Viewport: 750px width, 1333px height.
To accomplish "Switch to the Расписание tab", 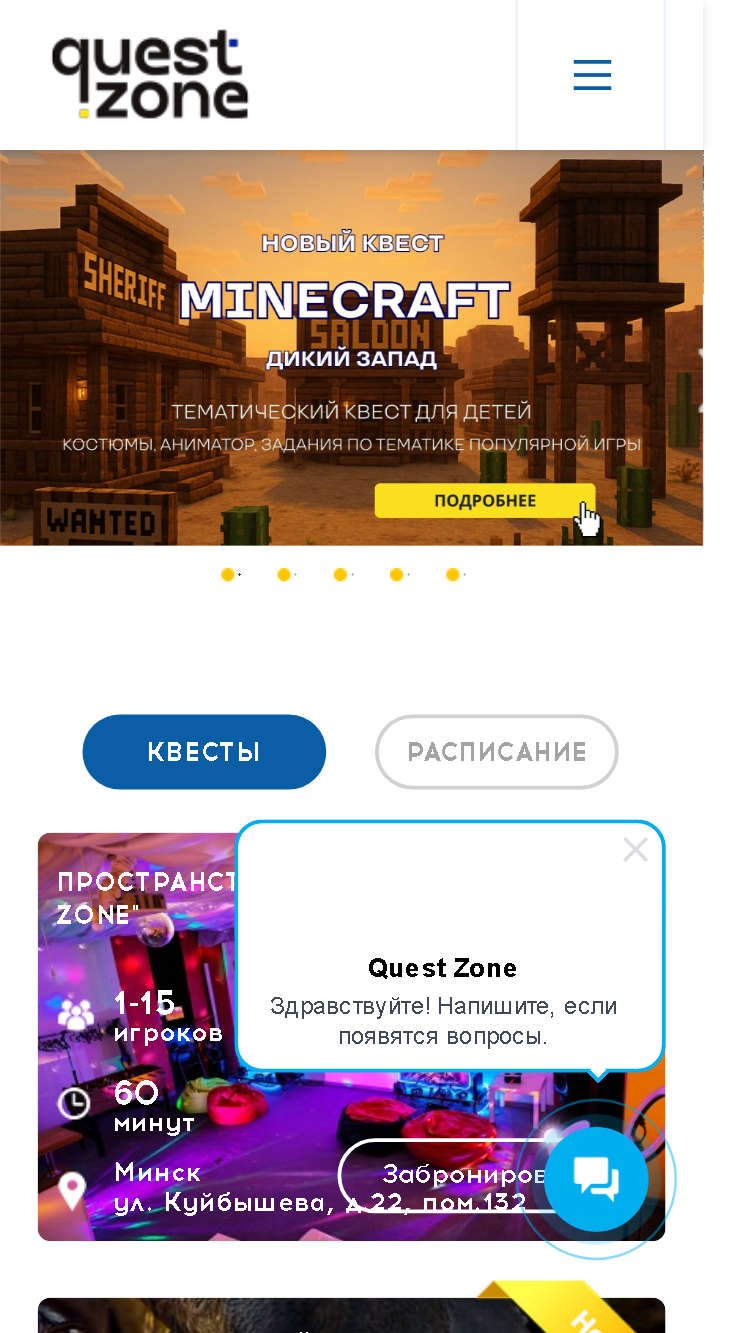I will (x=497, y=752).
